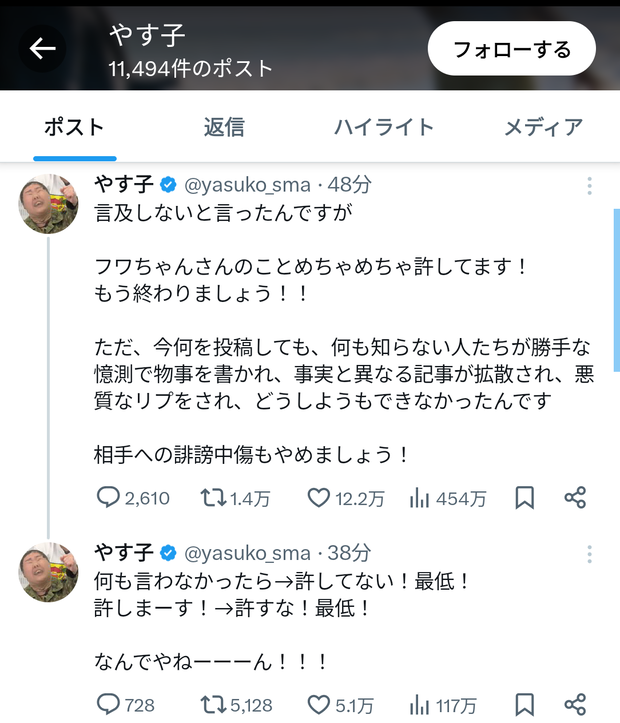Bookmark the 38分 post
The image size is (620, 723).
pyautogui.click(x=524, y=704)
